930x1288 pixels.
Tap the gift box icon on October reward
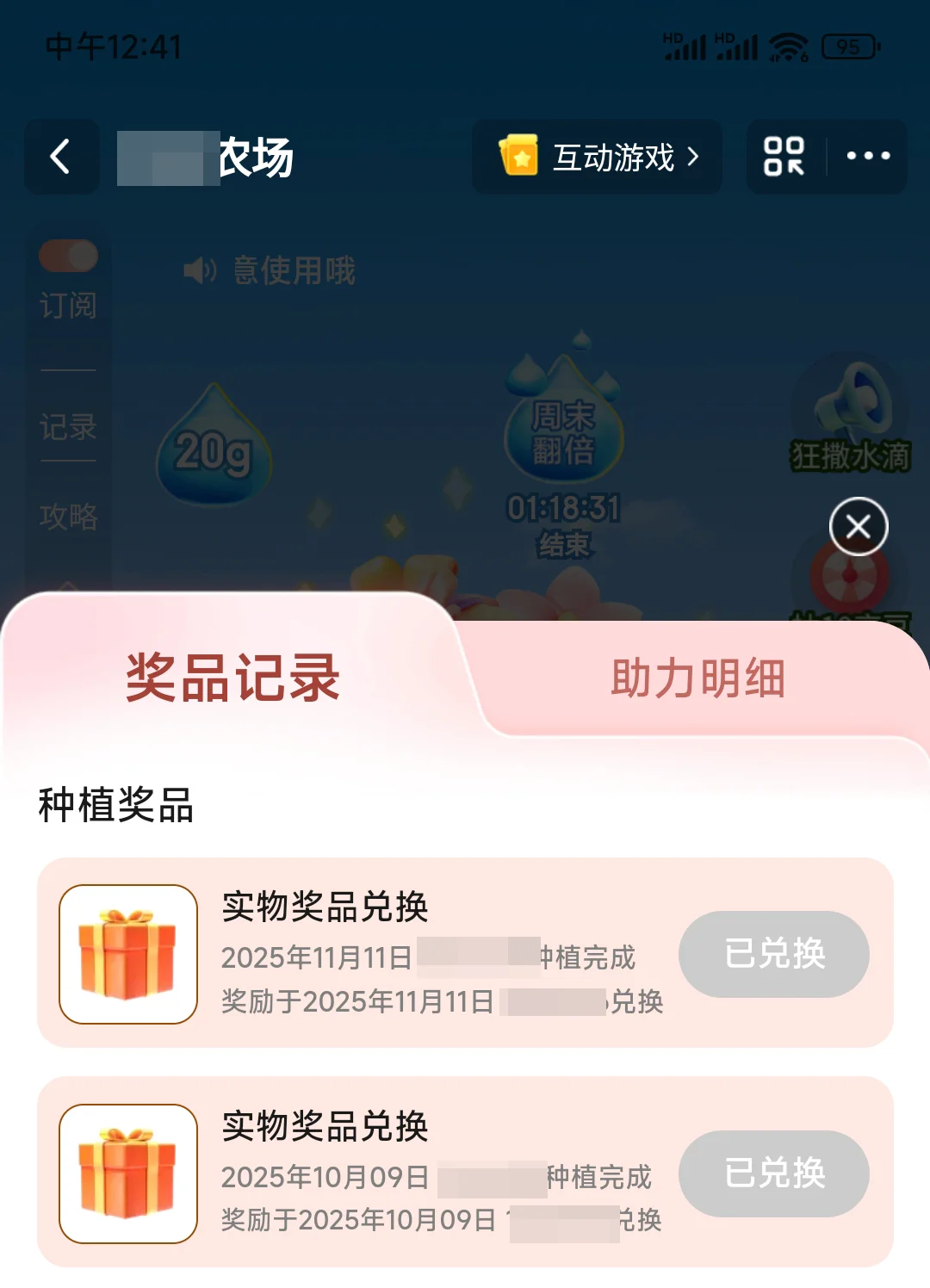(126, 1173)
